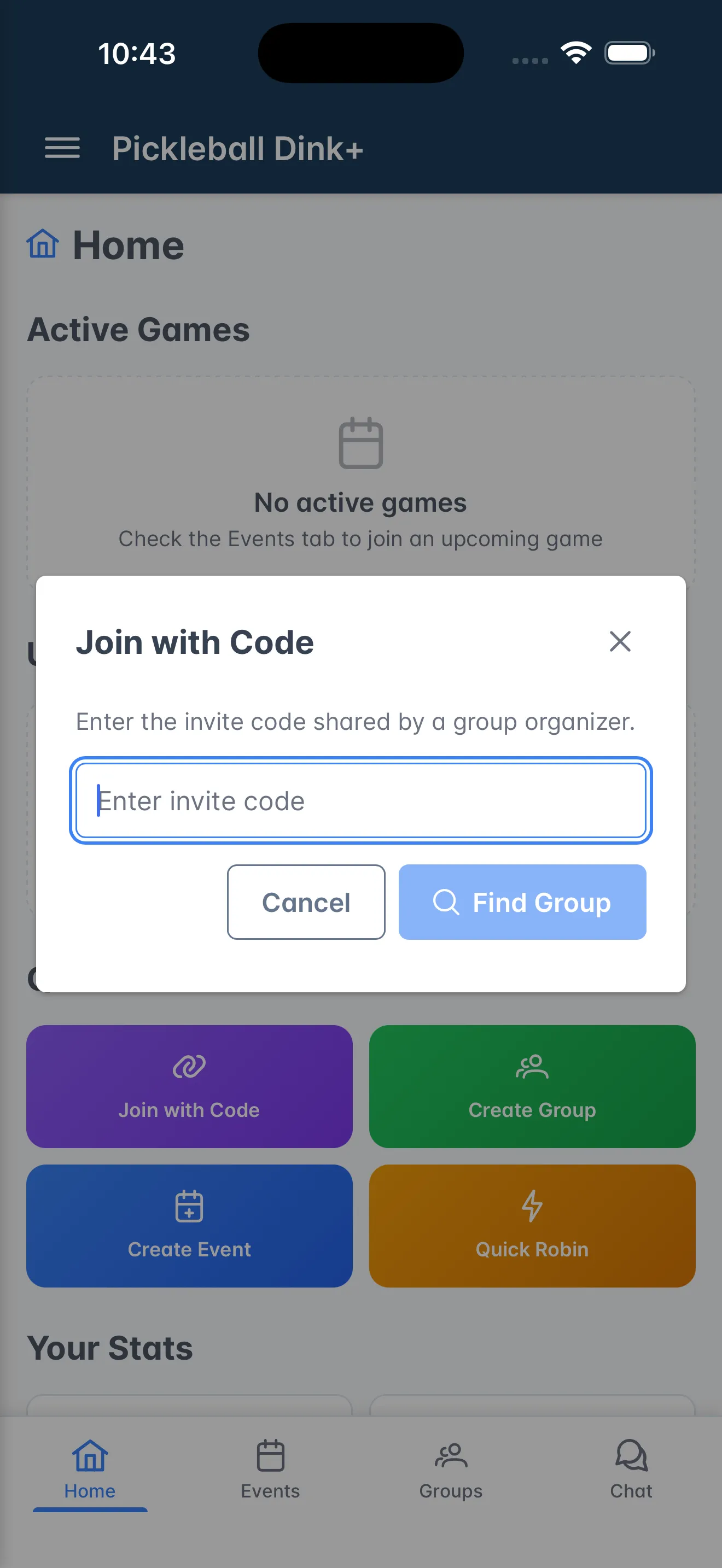The height and width of the screenshot is (1568, 722).
Task: Switch to the Events tab
Action: (270, 1469)
